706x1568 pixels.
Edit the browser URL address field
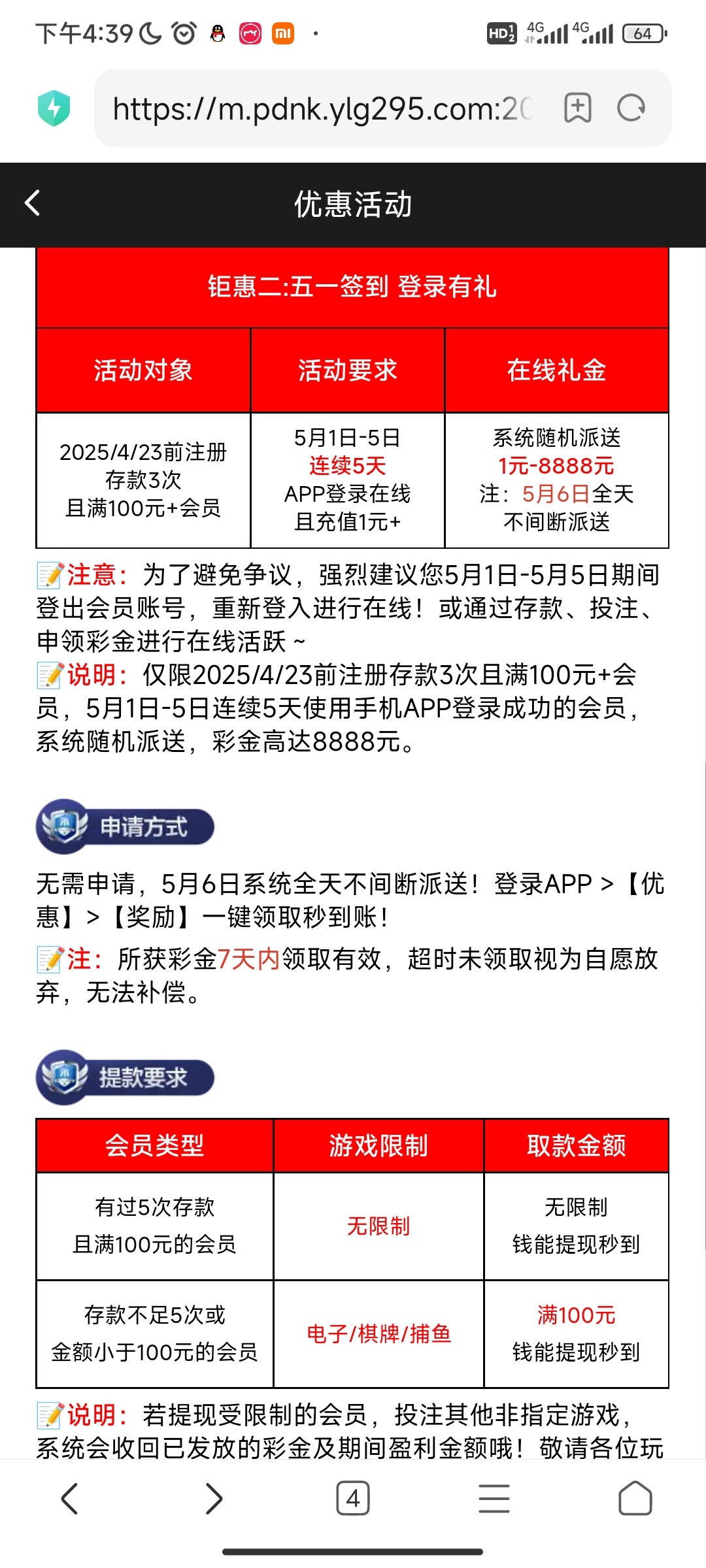coord(324,108)
